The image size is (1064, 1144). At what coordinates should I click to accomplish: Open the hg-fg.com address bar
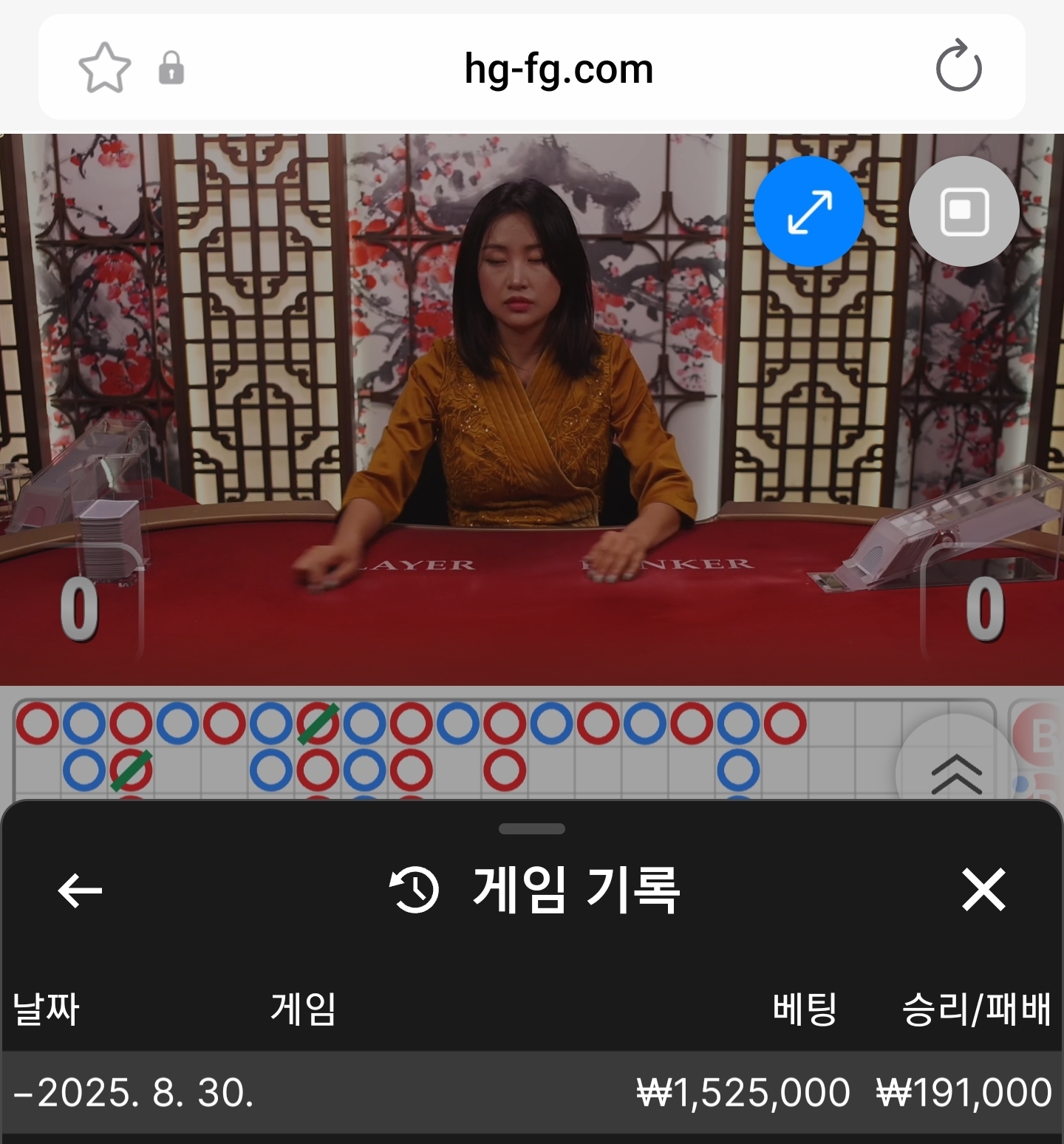coord(559,69)
